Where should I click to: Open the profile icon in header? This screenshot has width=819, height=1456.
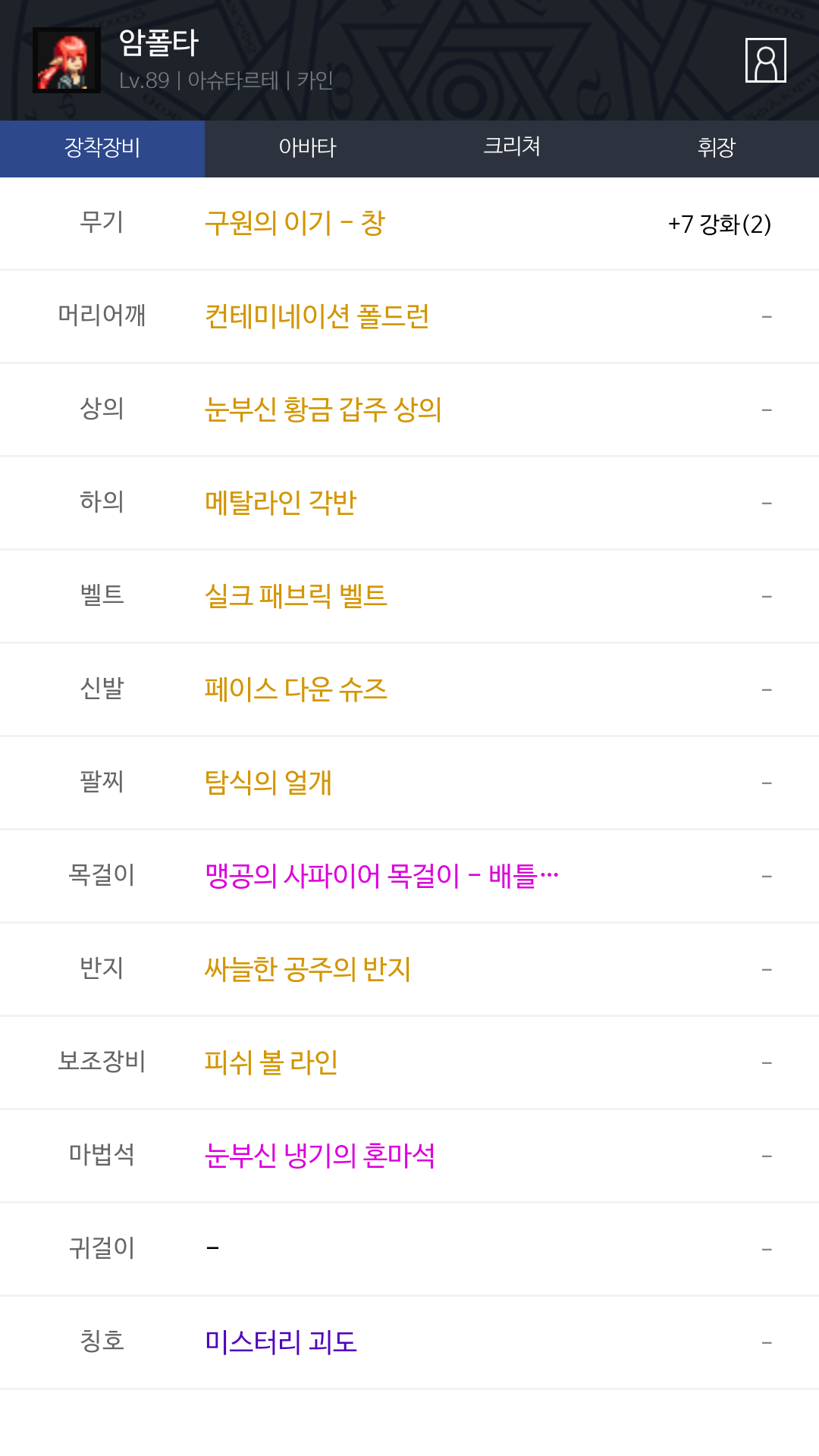765,60
